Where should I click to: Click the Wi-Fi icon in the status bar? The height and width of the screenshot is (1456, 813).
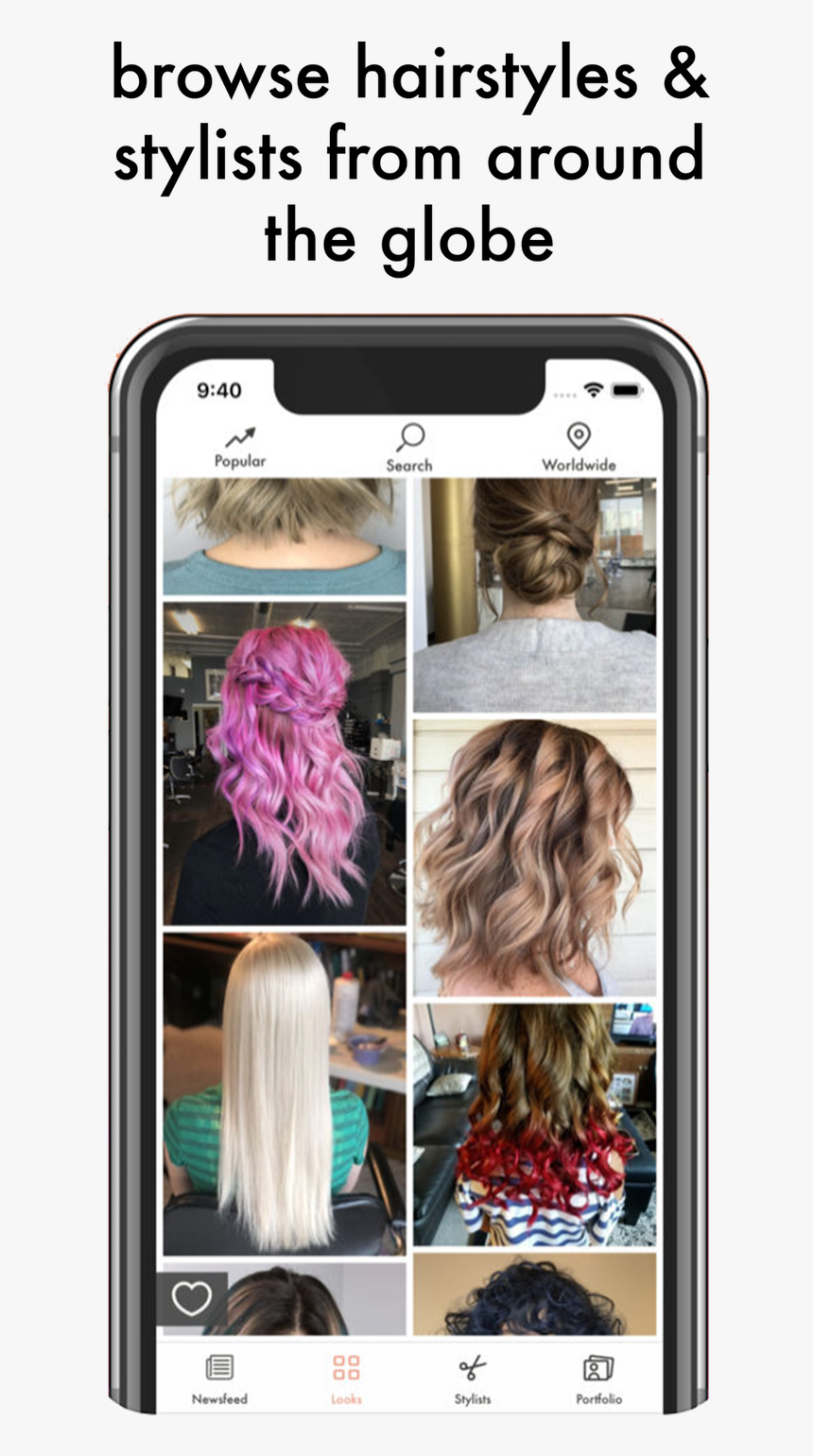(x=592, y=387)
